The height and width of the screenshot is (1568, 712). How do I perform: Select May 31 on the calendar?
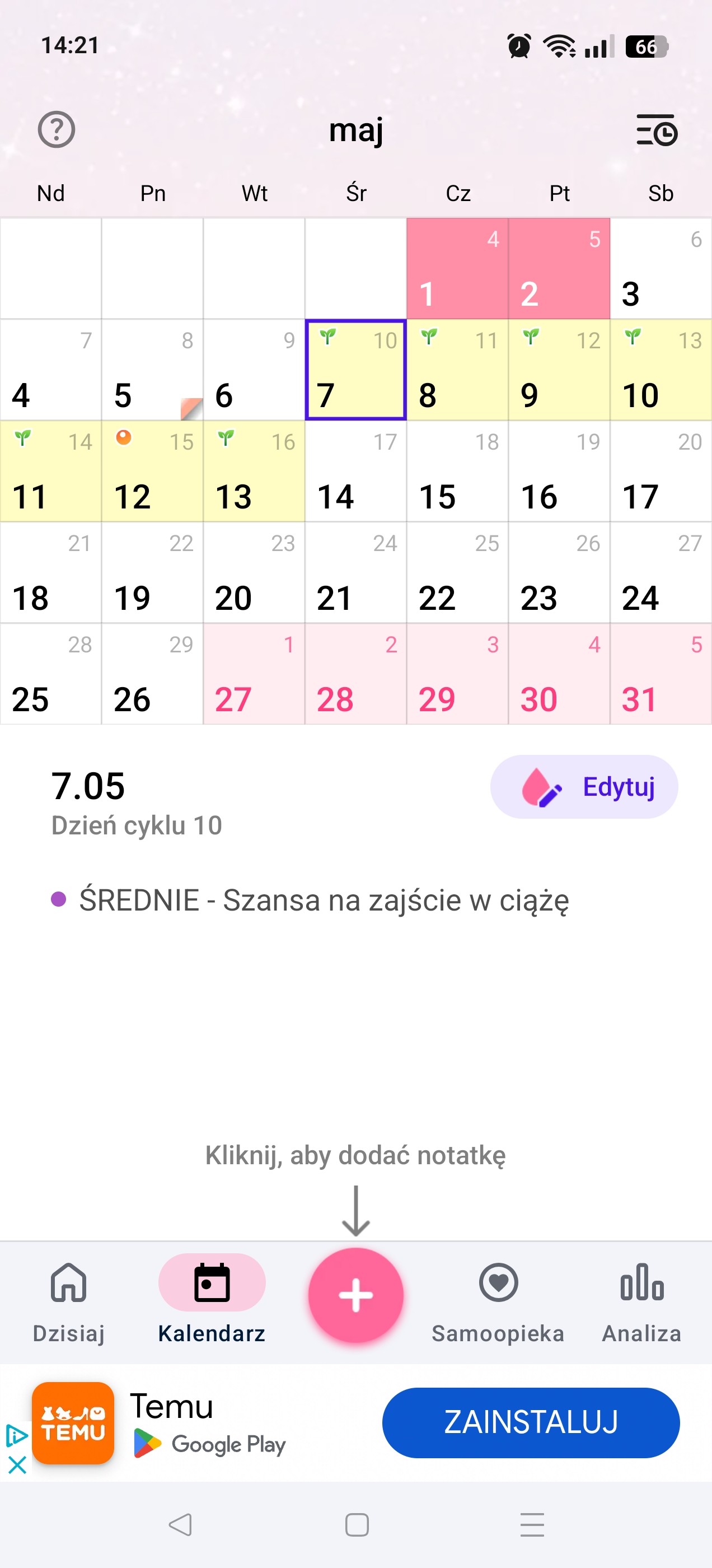click(661, 674)
